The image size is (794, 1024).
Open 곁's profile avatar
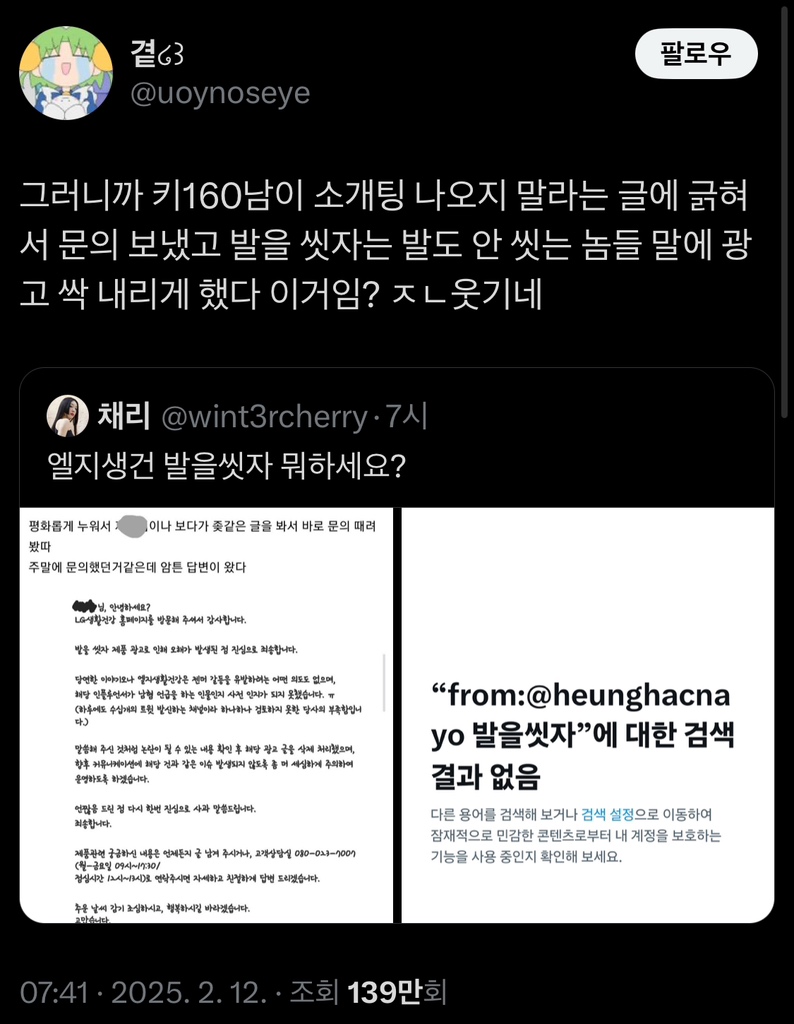click(68, 72)
